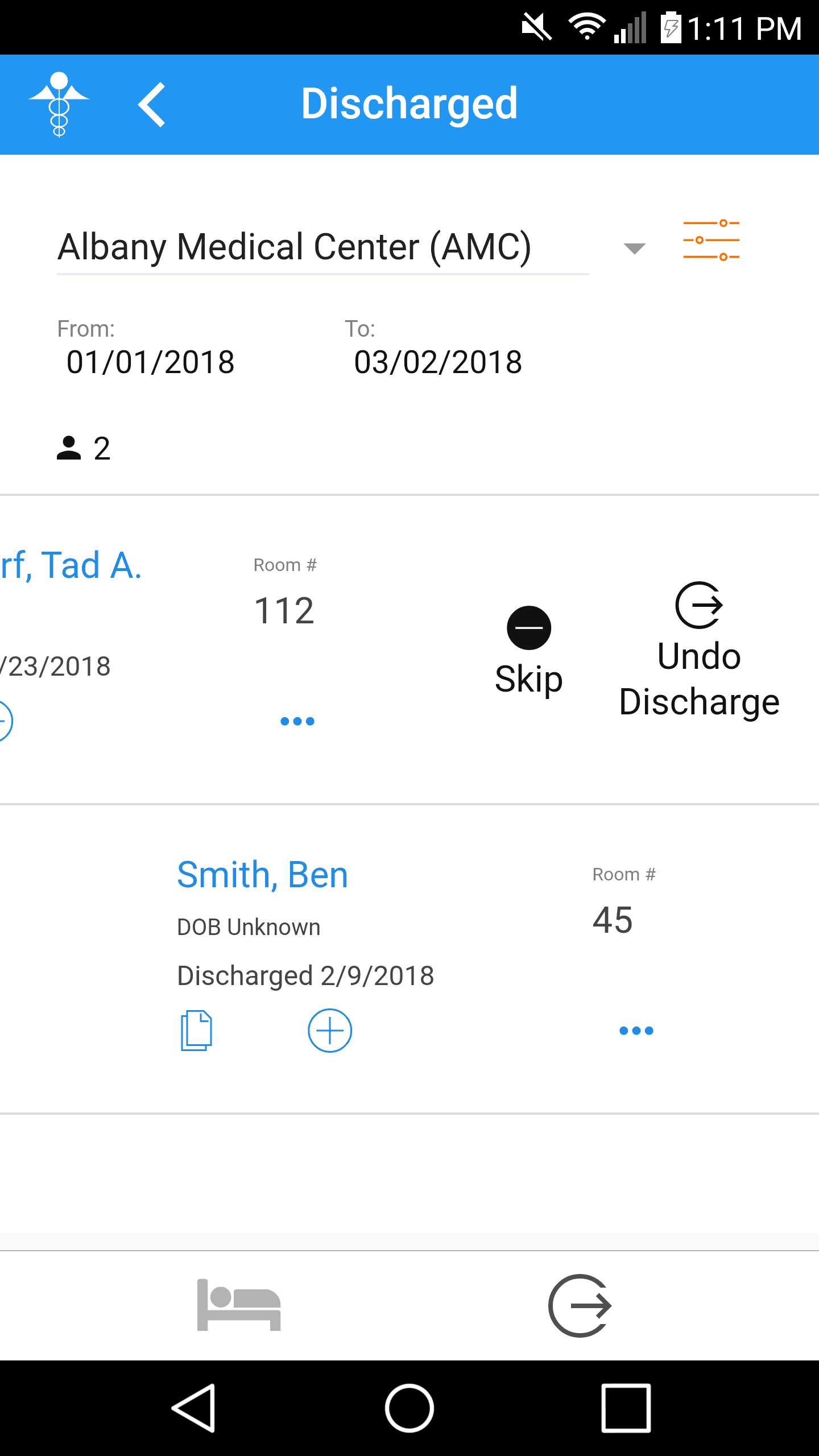The height and width of the screenshot is (1456, 819).
Task: Return to the Android home screen
Action: (x=409, y=1408)
